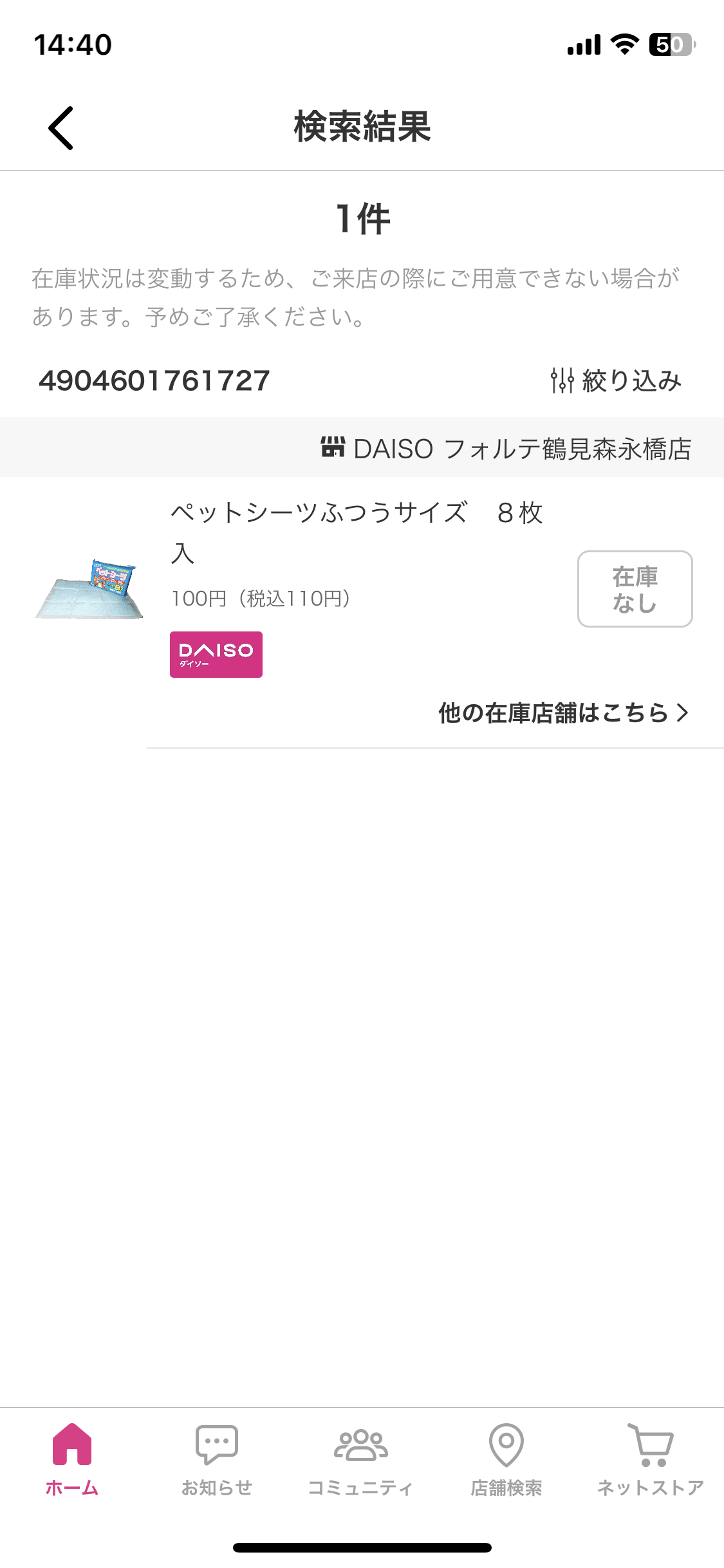Tap the 在庫なし stock status button

tap(635, 589)
